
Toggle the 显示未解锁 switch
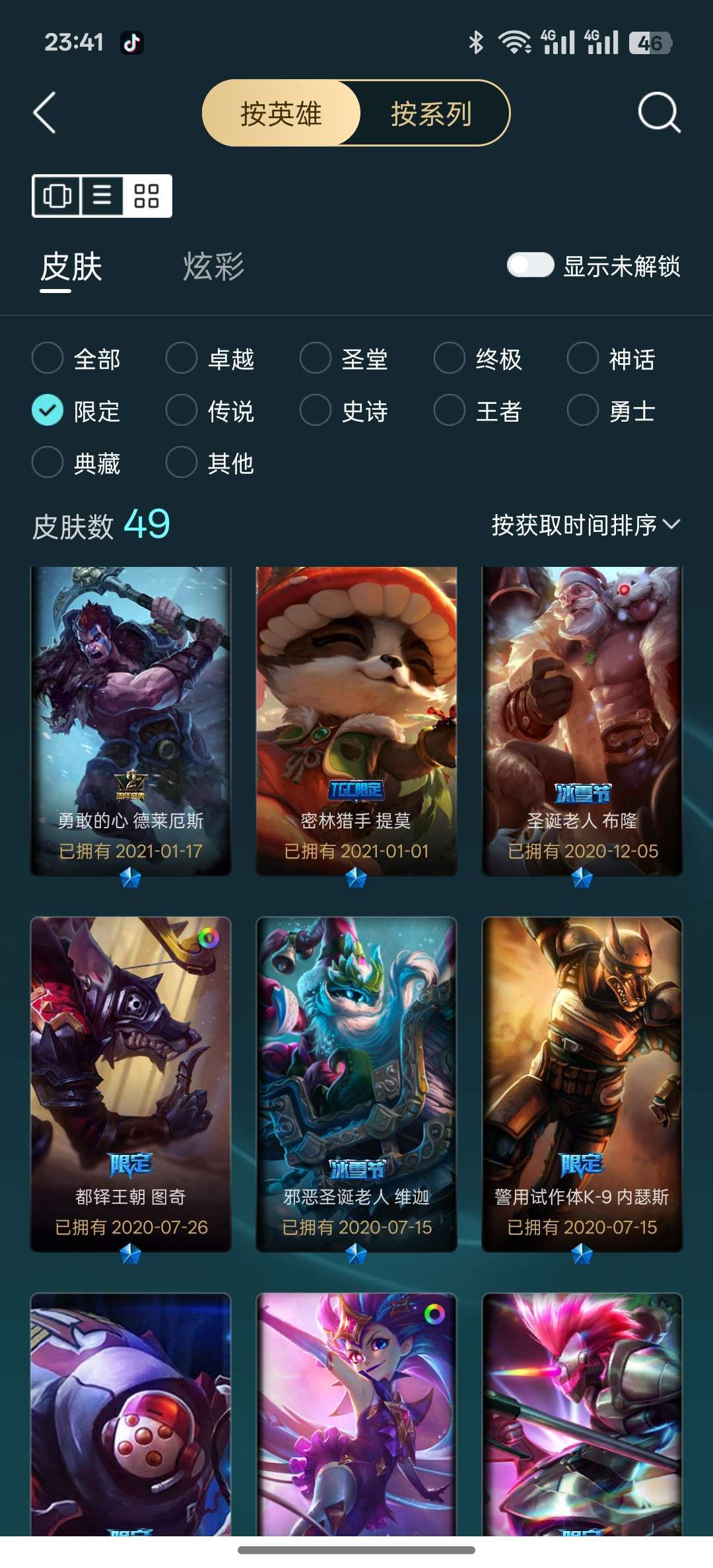coord(530,265)
